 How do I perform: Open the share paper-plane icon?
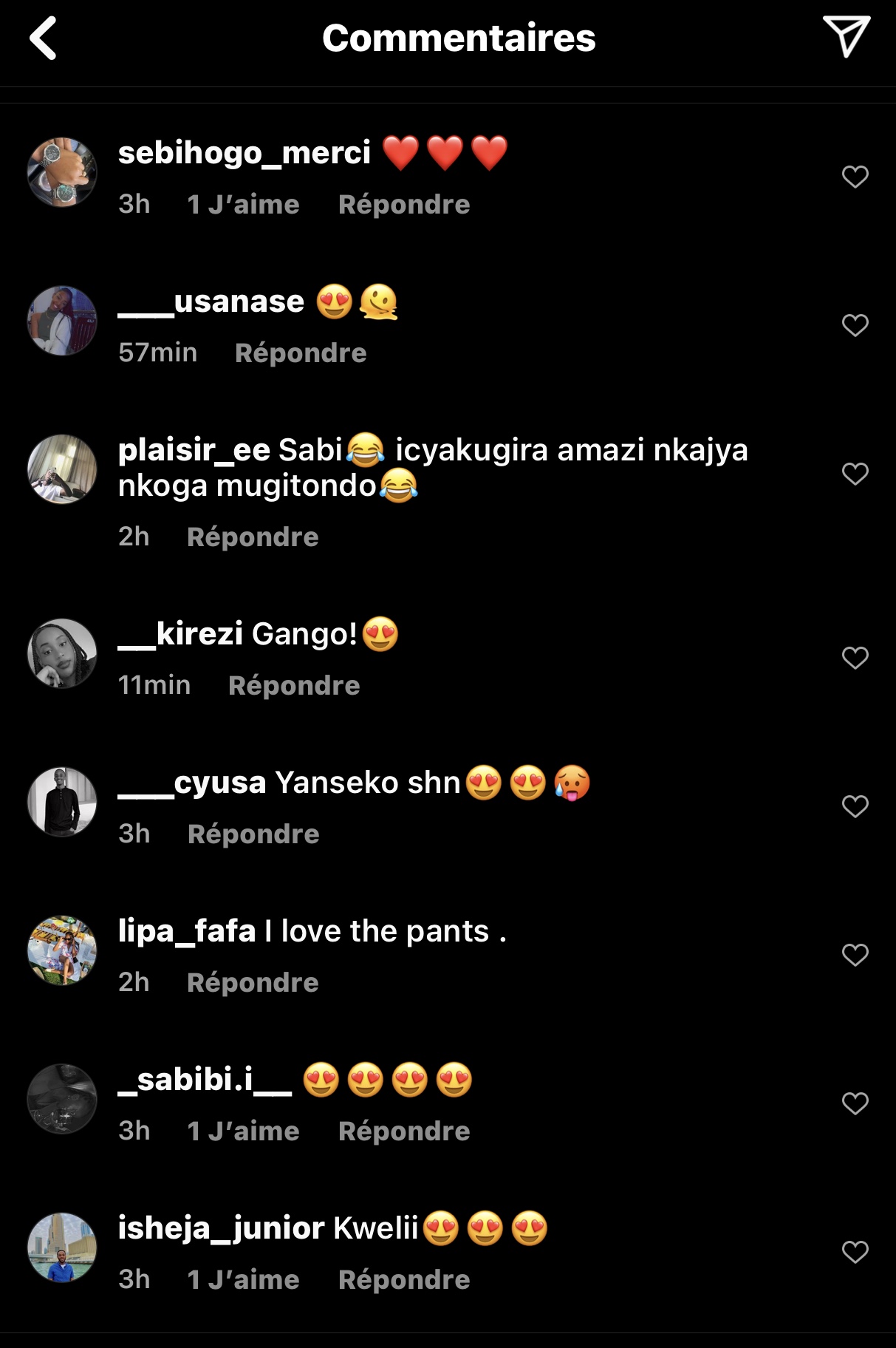tap(846, 37)
